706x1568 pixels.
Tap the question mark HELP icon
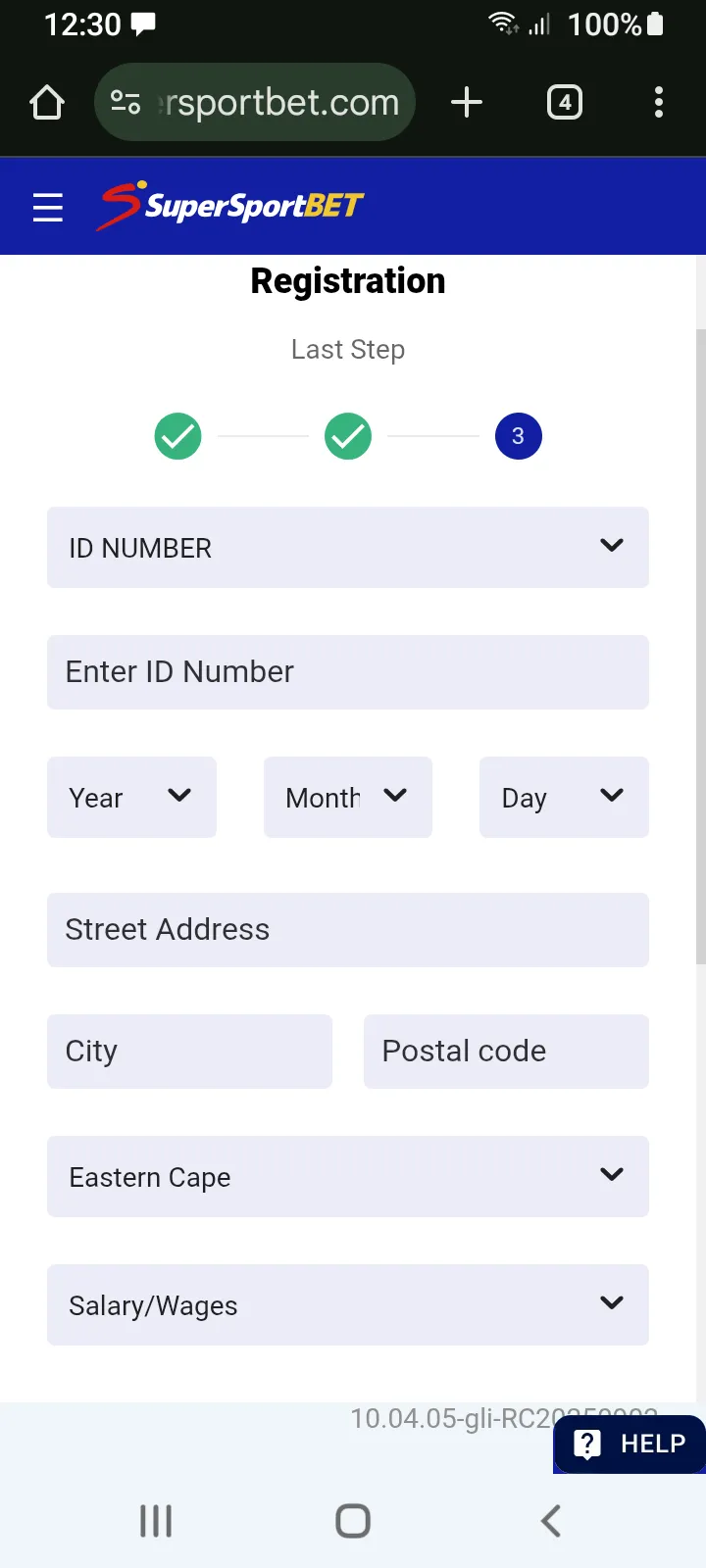585,1444
